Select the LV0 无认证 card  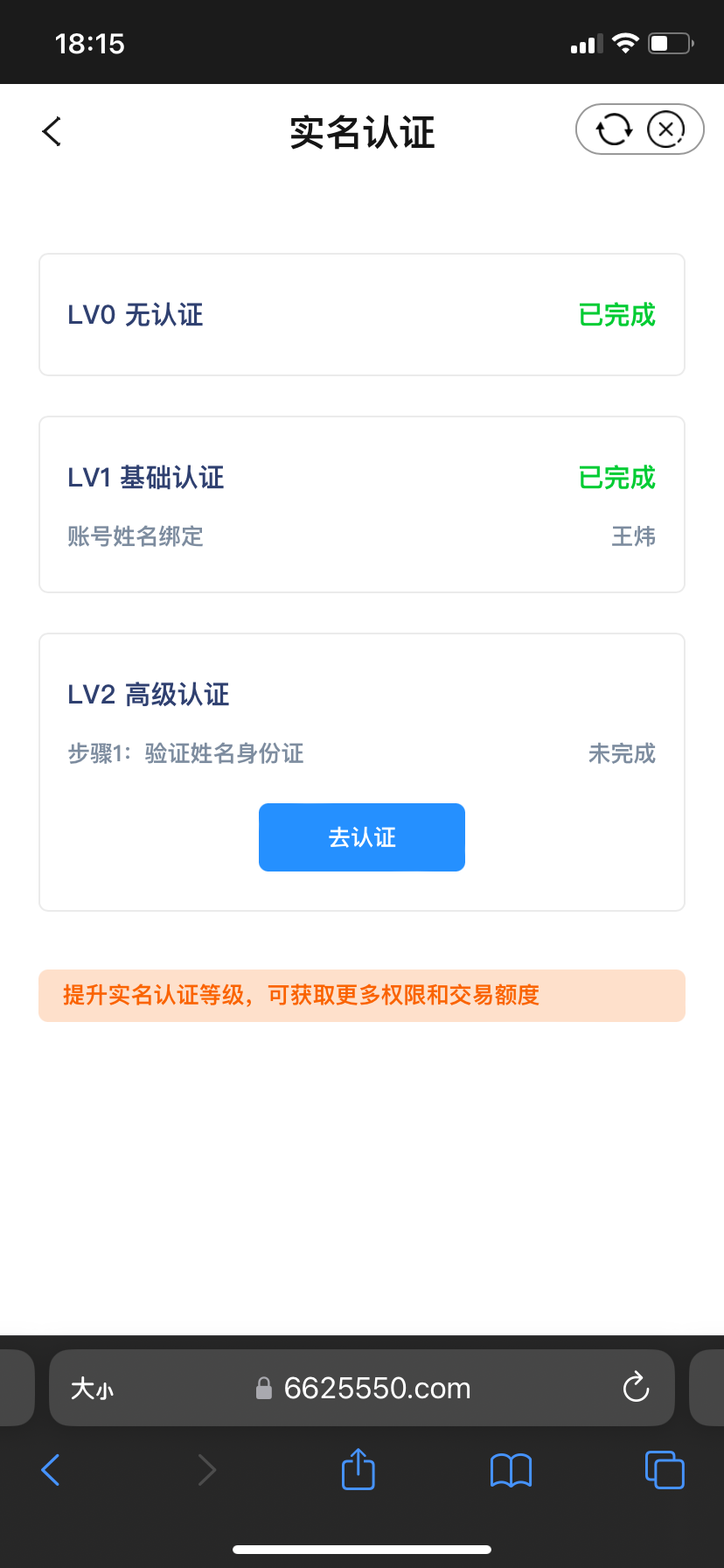(361, 314)
